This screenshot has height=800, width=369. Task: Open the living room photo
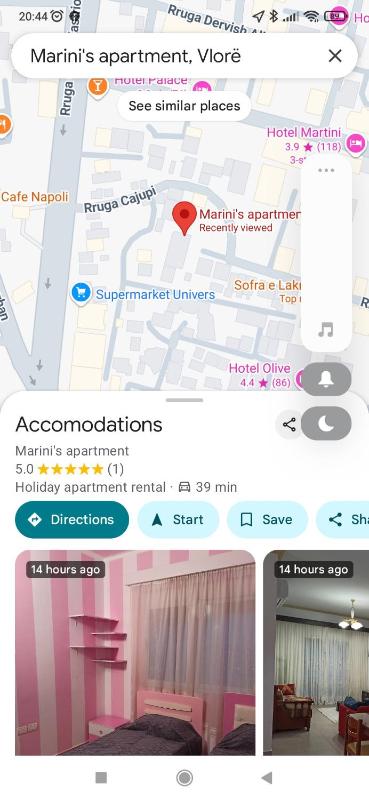click(x=316, y=653)
